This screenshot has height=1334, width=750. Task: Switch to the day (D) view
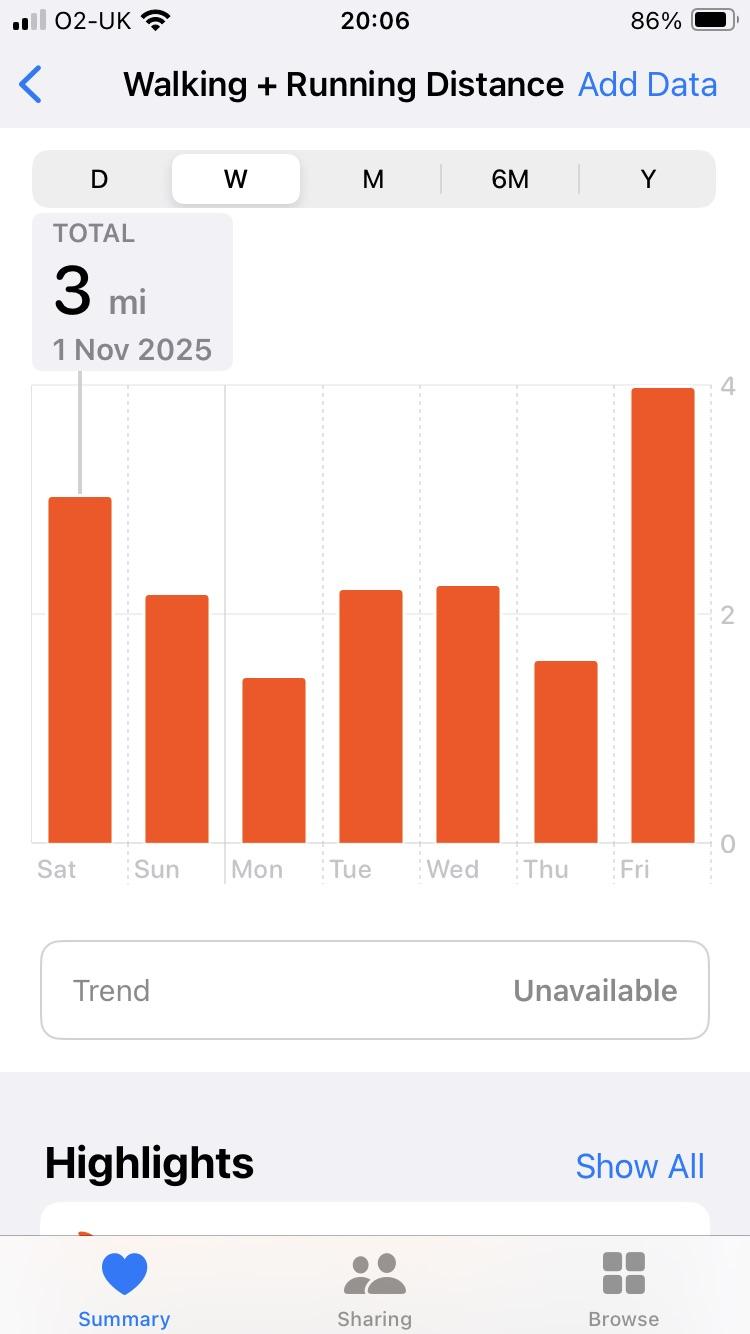pyautogui.click(x=99, y=179)
